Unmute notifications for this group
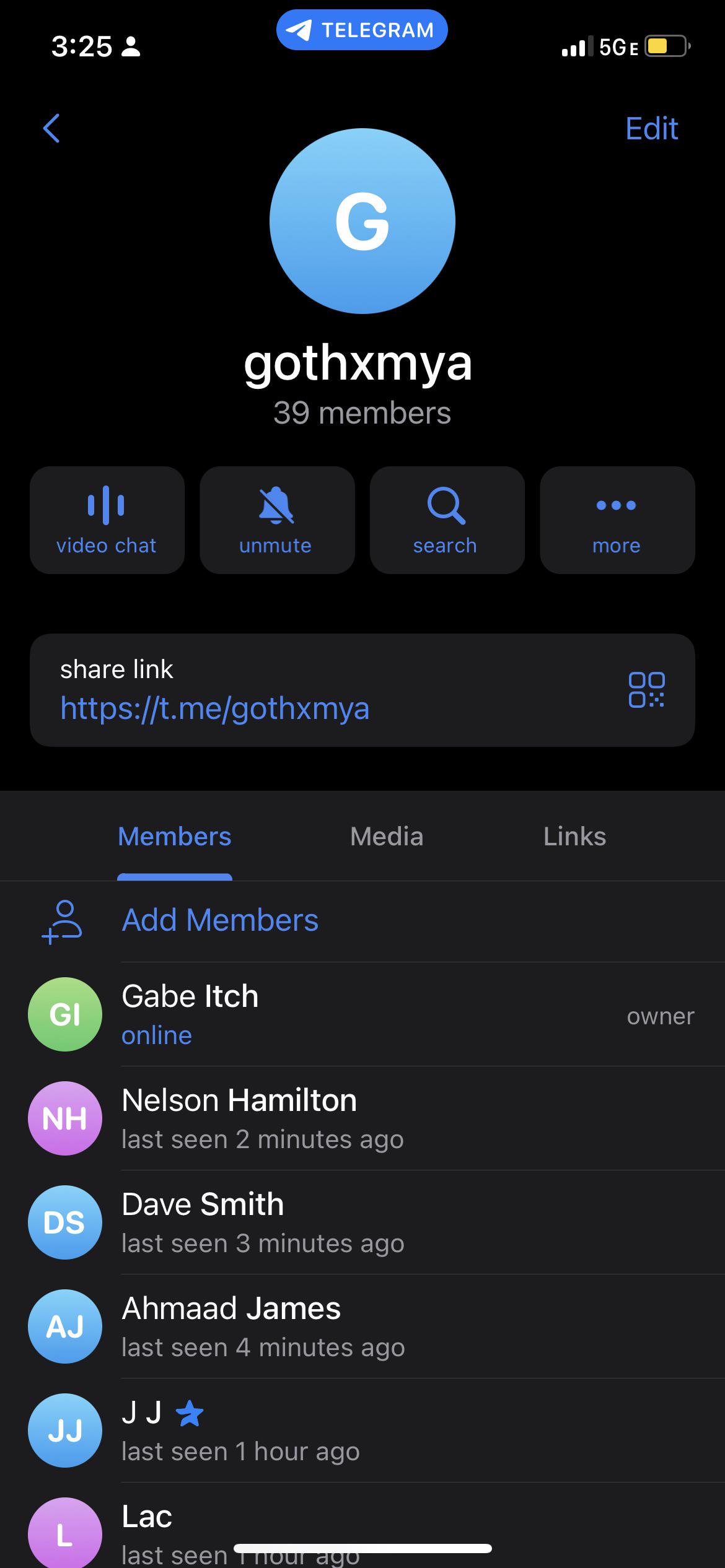 276,520
